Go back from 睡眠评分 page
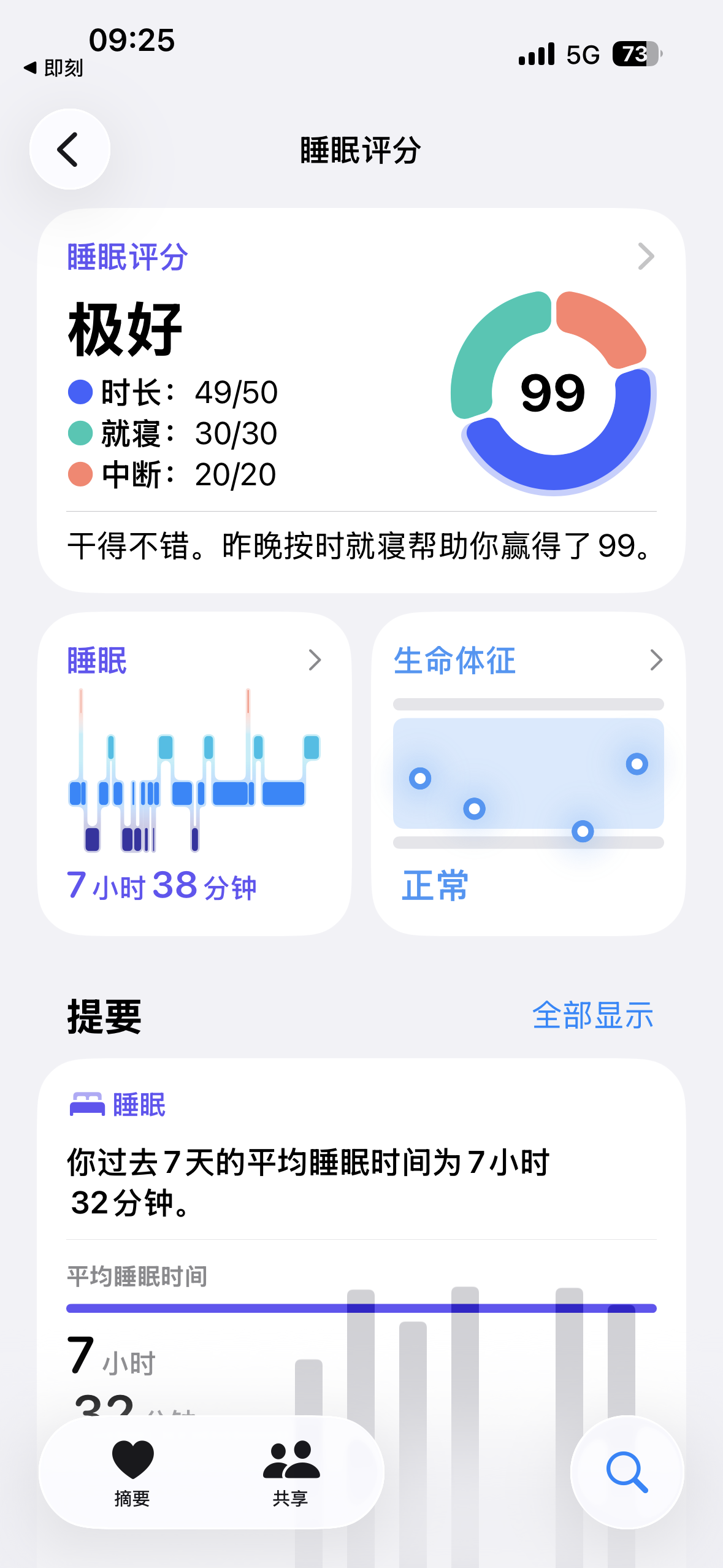 coord(69,149)
